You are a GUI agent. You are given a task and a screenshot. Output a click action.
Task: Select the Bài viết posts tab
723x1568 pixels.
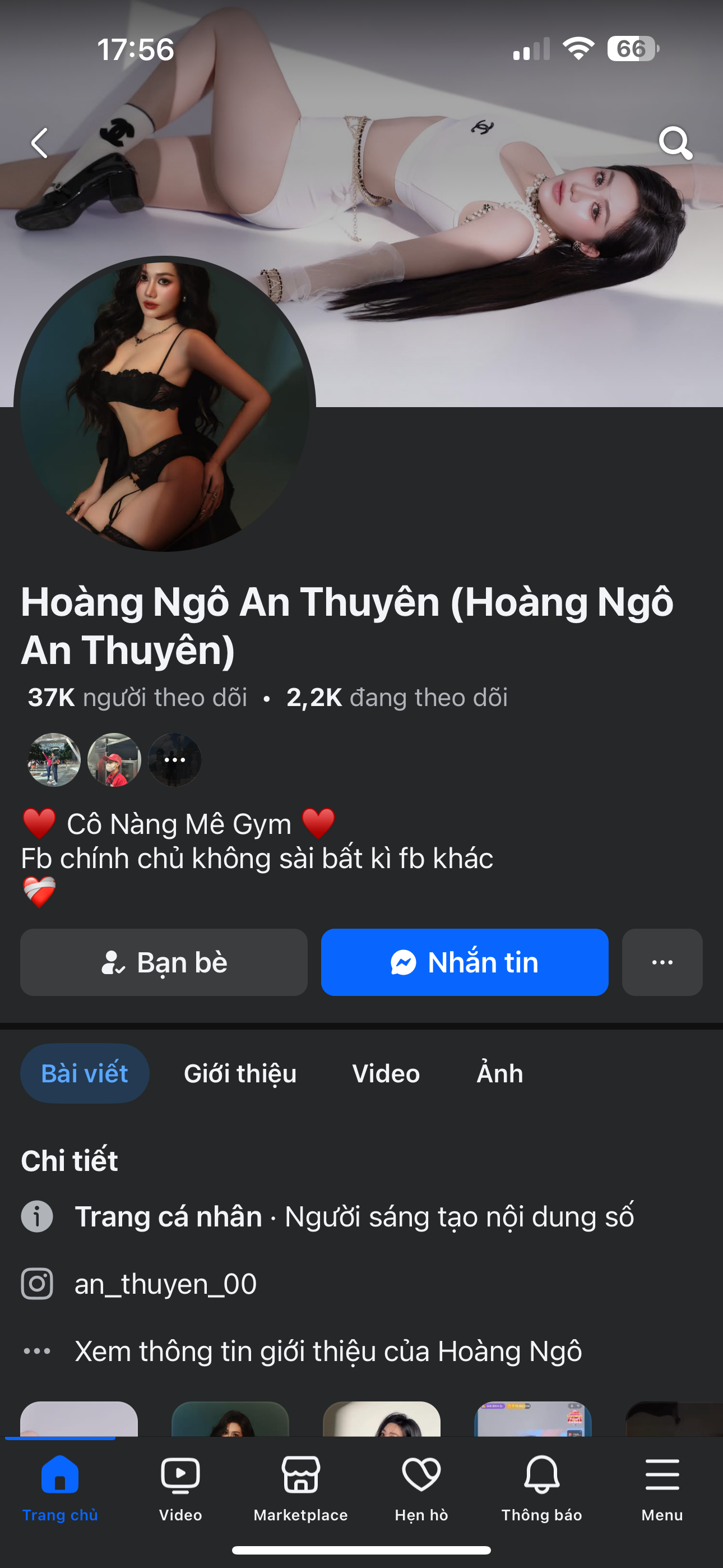point(85,1073)
